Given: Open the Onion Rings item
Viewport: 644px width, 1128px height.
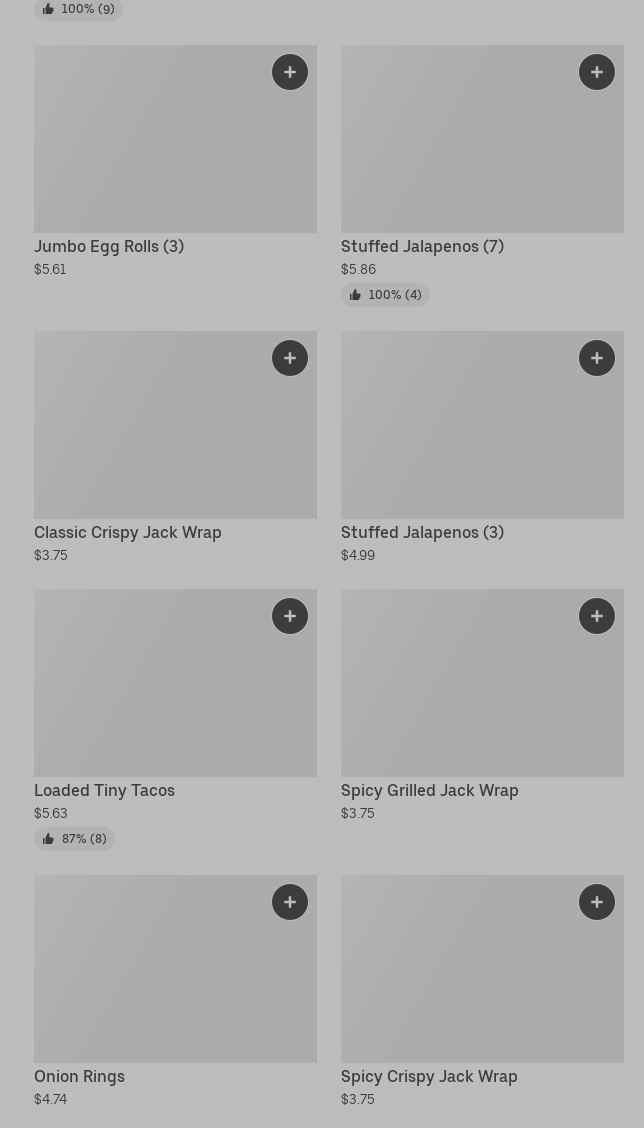Looking at the screenshot, I should coord(175,991).
